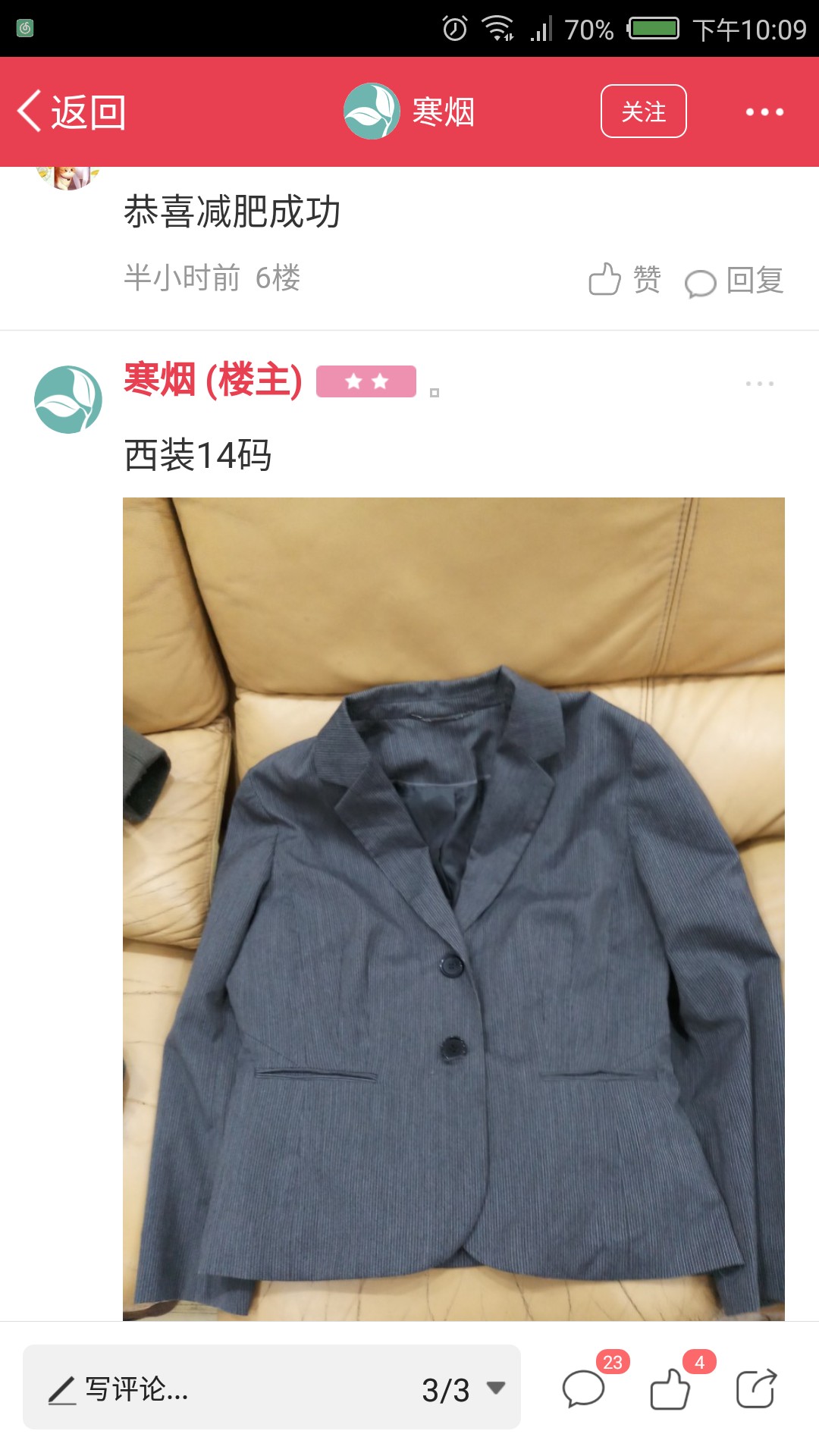
Task: Expand the 3/3 page selector dropdown
Action: 463,1389
